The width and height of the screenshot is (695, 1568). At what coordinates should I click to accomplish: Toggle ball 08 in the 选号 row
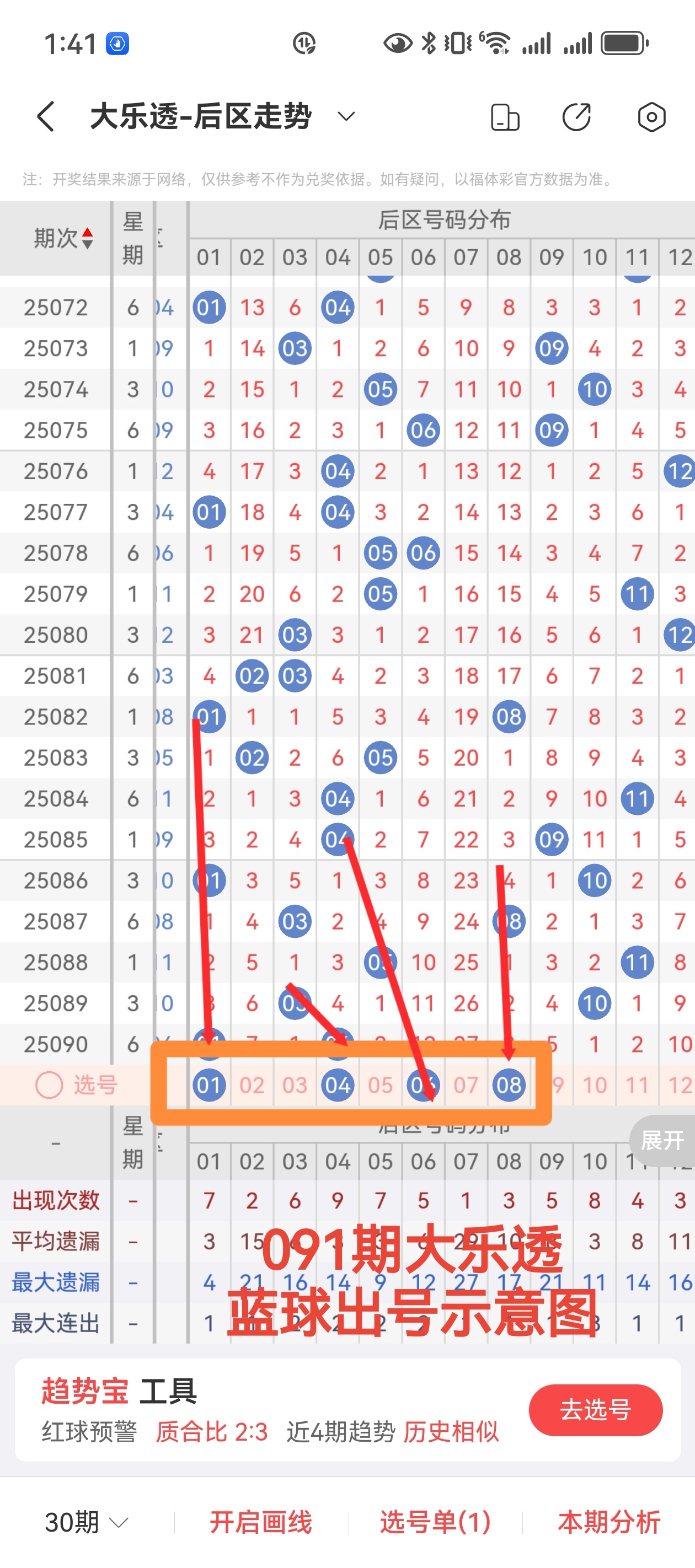[x=509, y=1084]
